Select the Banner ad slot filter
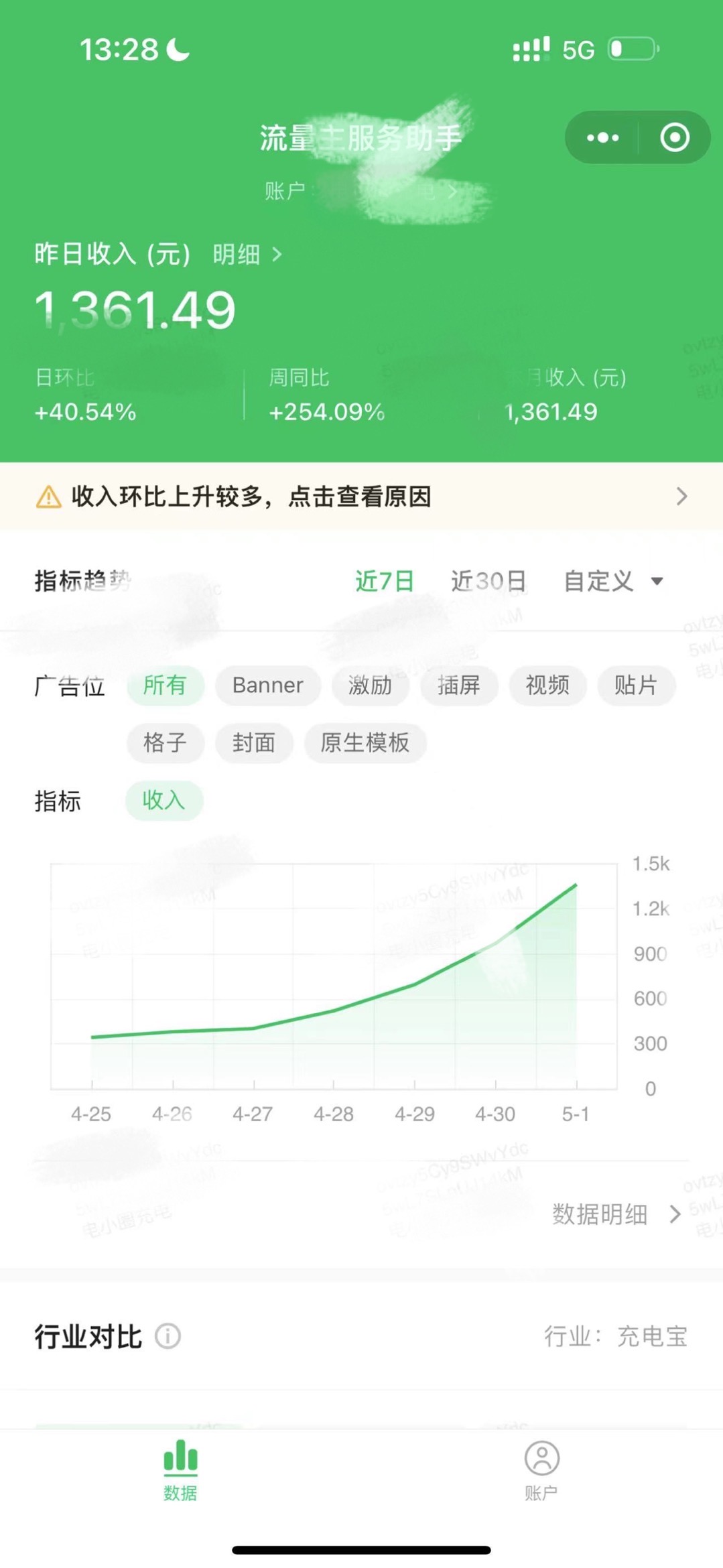The height and width of the screenshot is (1568, 723). click(x=267, y=685)
